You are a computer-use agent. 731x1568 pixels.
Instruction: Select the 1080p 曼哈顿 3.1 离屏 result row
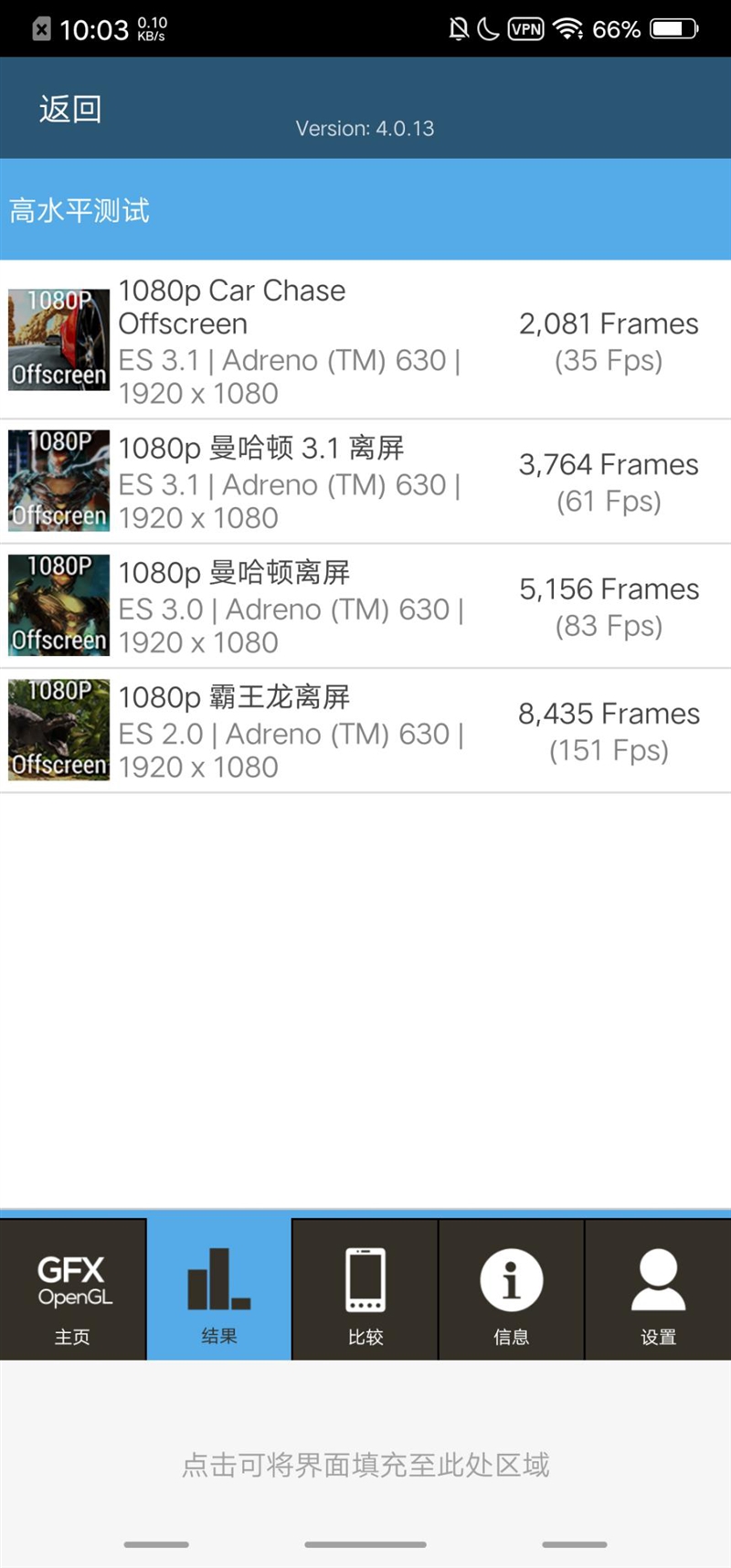(365, 482)
